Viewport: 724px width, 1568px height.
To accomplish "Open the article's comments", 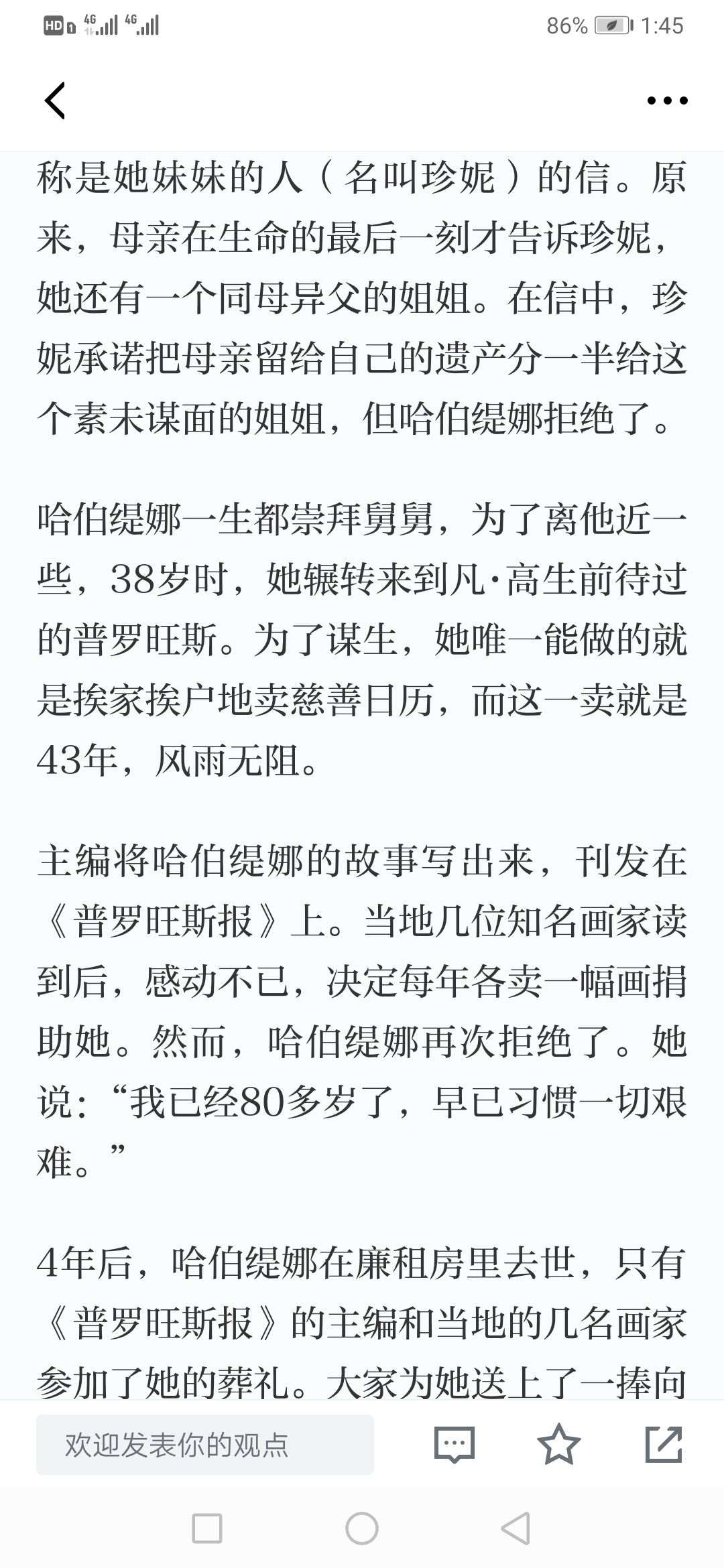I will [455, 1444].
